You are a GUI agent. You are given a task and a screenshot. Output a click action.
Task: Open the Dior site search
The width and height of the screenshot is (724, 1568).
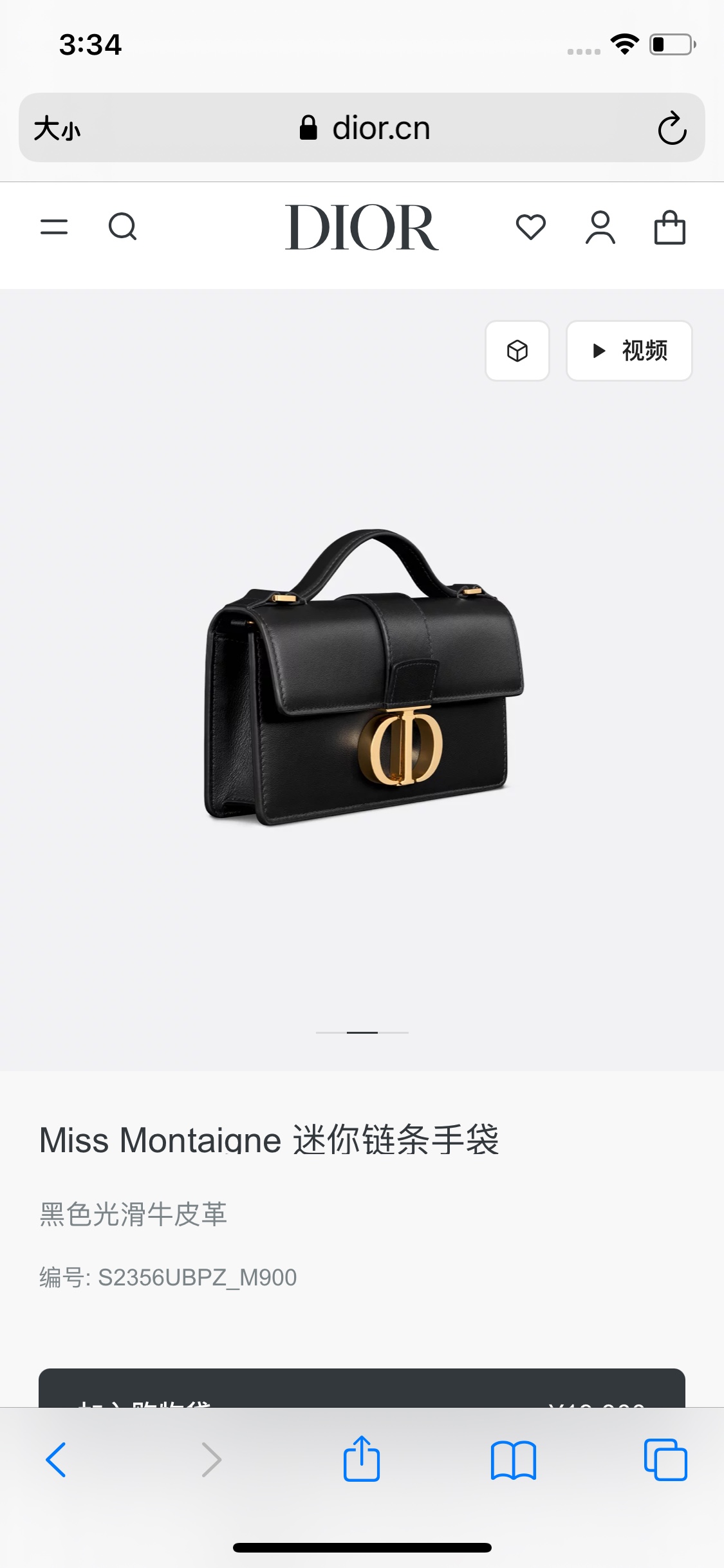[122, 227]
